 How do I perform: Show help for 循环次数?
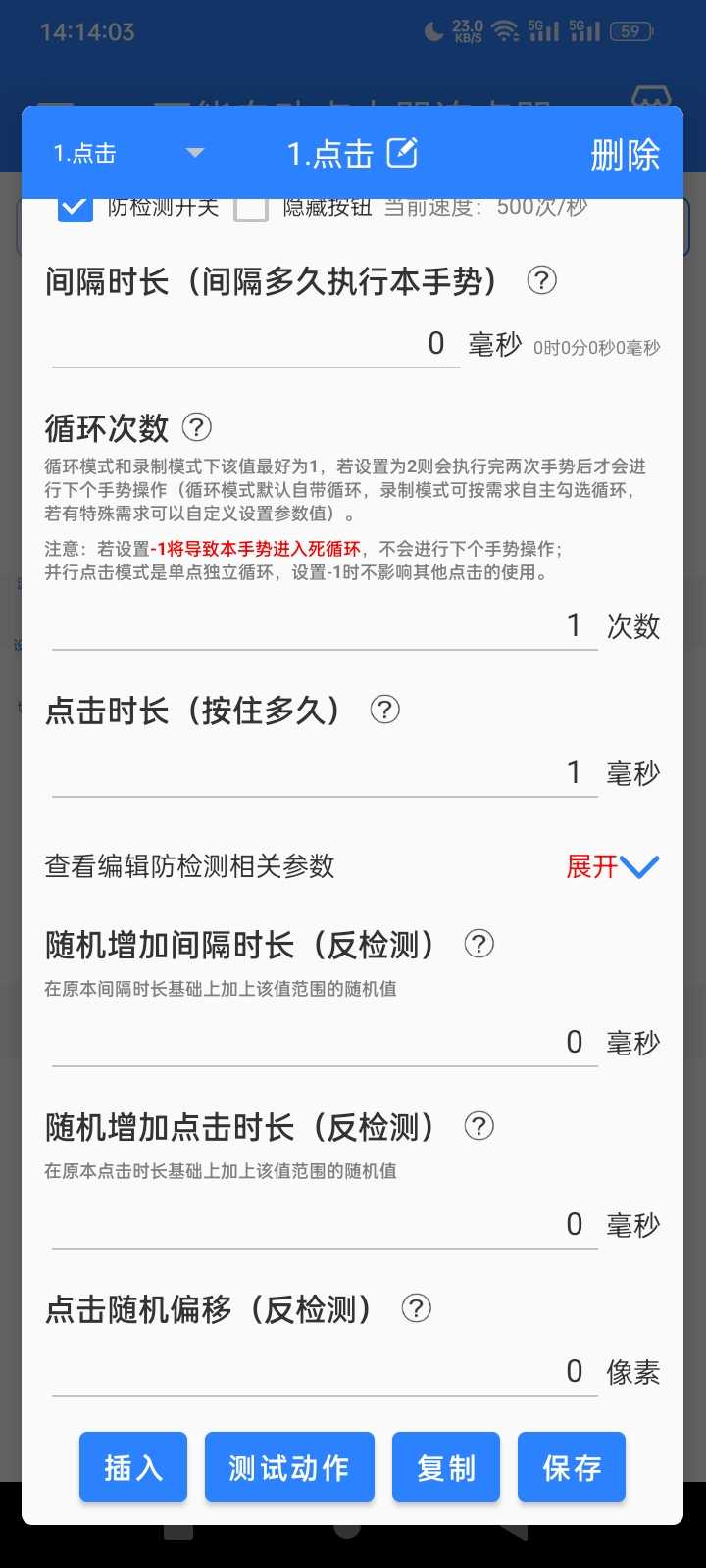point(197,427)
